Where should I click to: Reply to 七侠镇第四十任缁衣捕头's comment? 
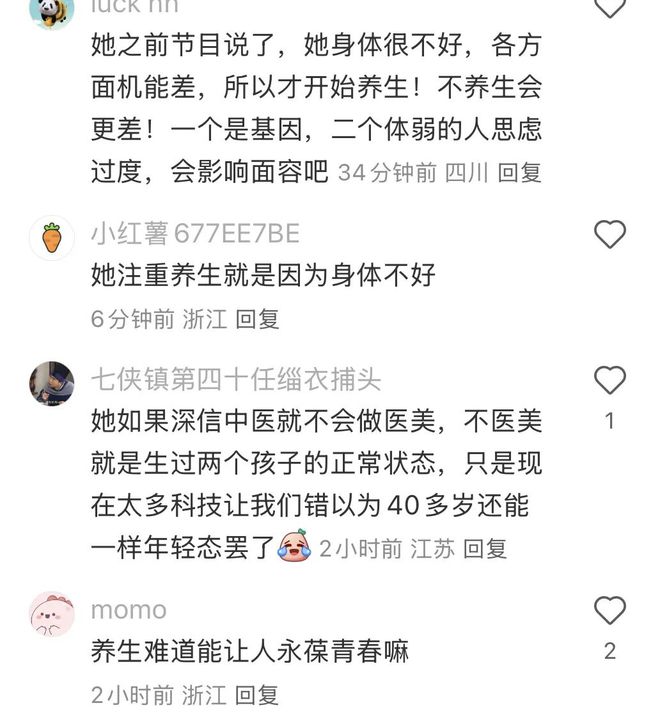click(x=485, y=548)
